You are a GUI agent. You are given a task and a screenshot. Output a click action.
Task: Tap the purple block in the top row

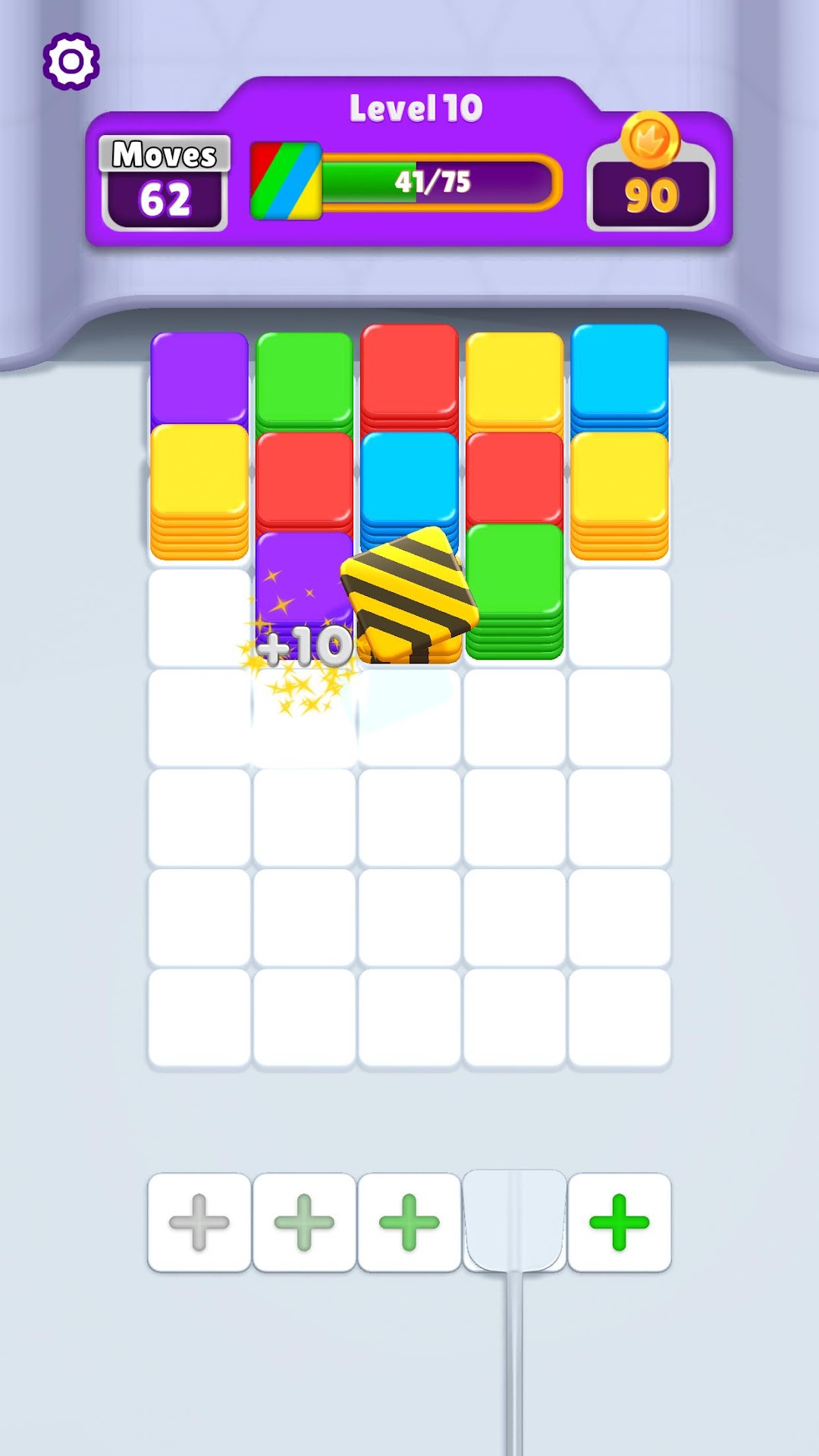[x=199, y=378]
